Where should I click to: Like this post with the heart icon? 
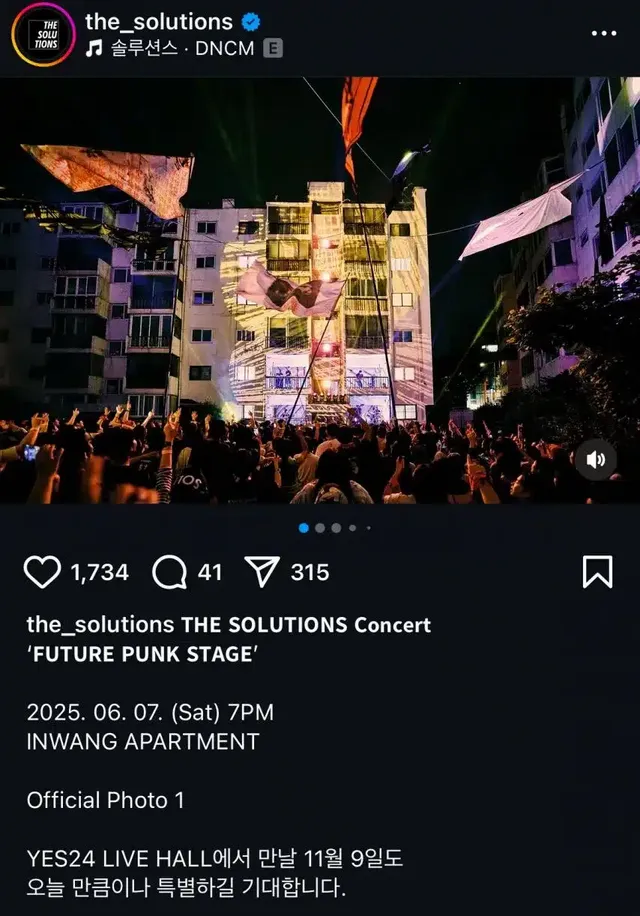[x=42, y=572]
